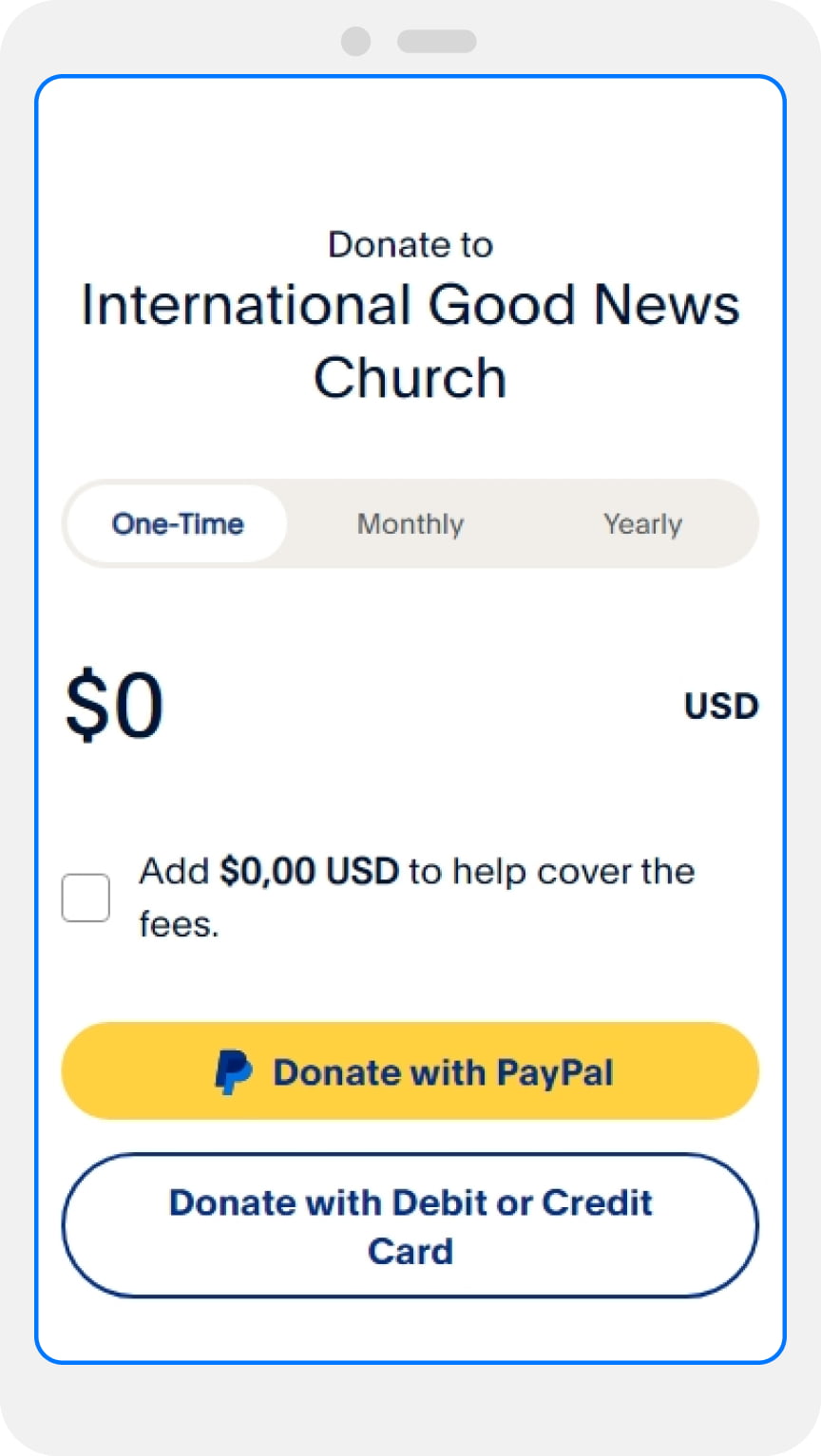Select the One-Time donation option
The height and width of the screenshot is (1456, 821).
point(178,523)
